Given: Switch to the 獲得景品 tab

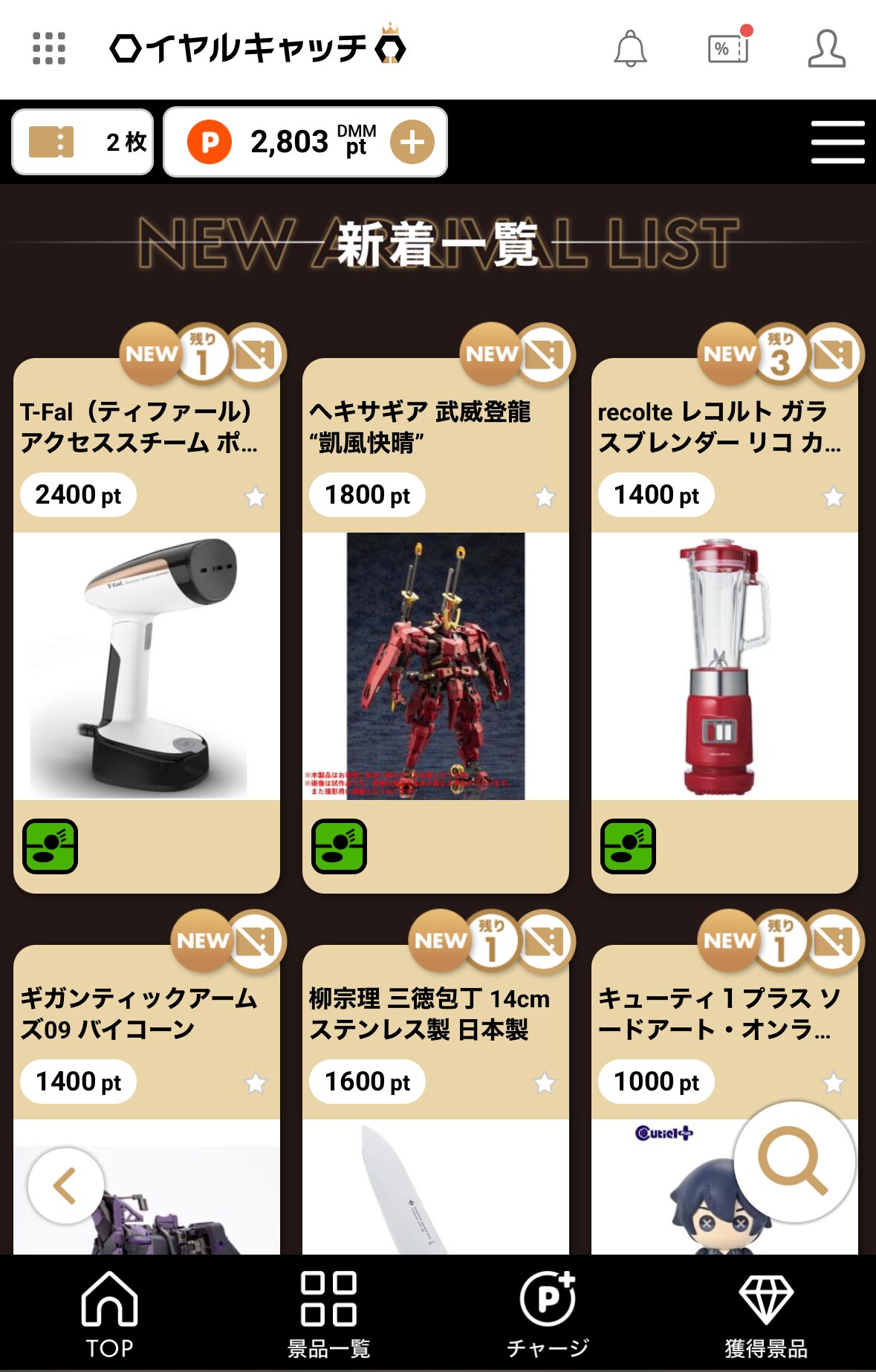Looking at the screenshot, I should point(766,1313).
